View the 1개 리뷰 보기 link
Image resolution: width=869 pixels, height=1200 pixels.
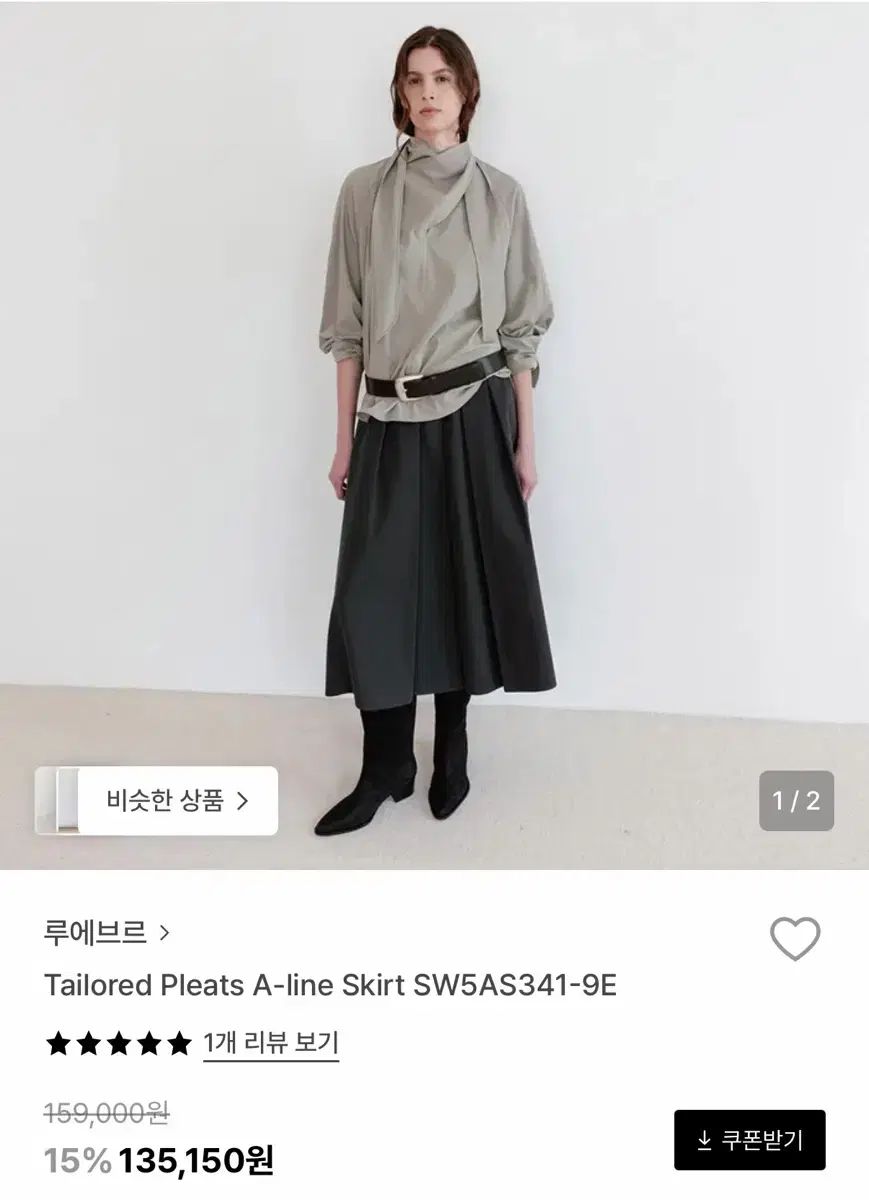click(x=271, y=1043)
